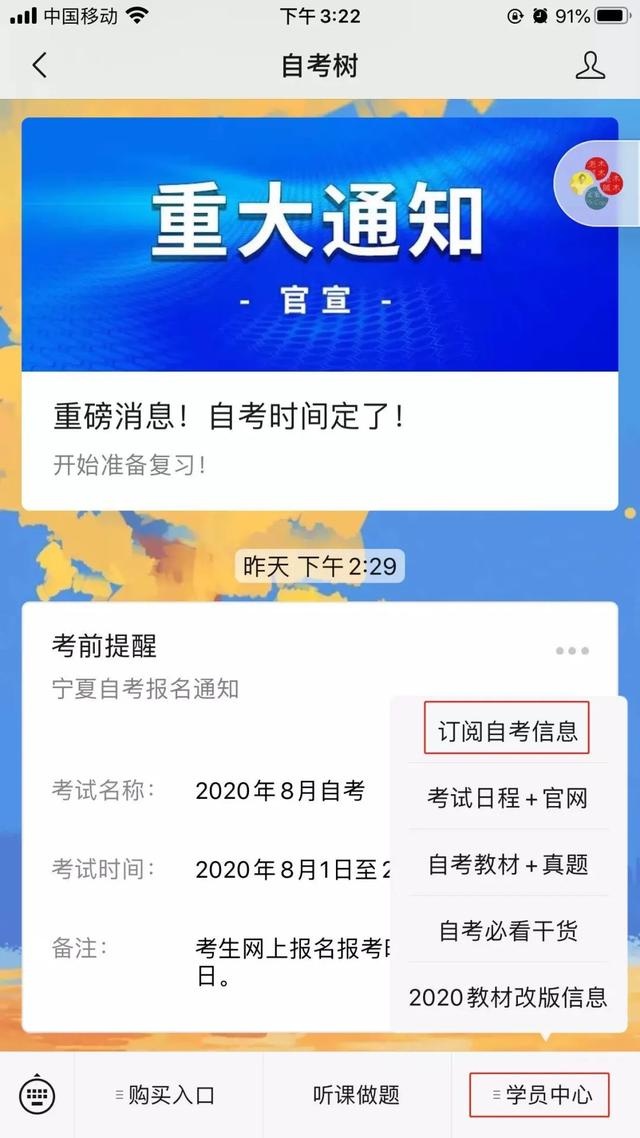Open the account profile icon
640x1138 pixels.
tap(590, 66)
